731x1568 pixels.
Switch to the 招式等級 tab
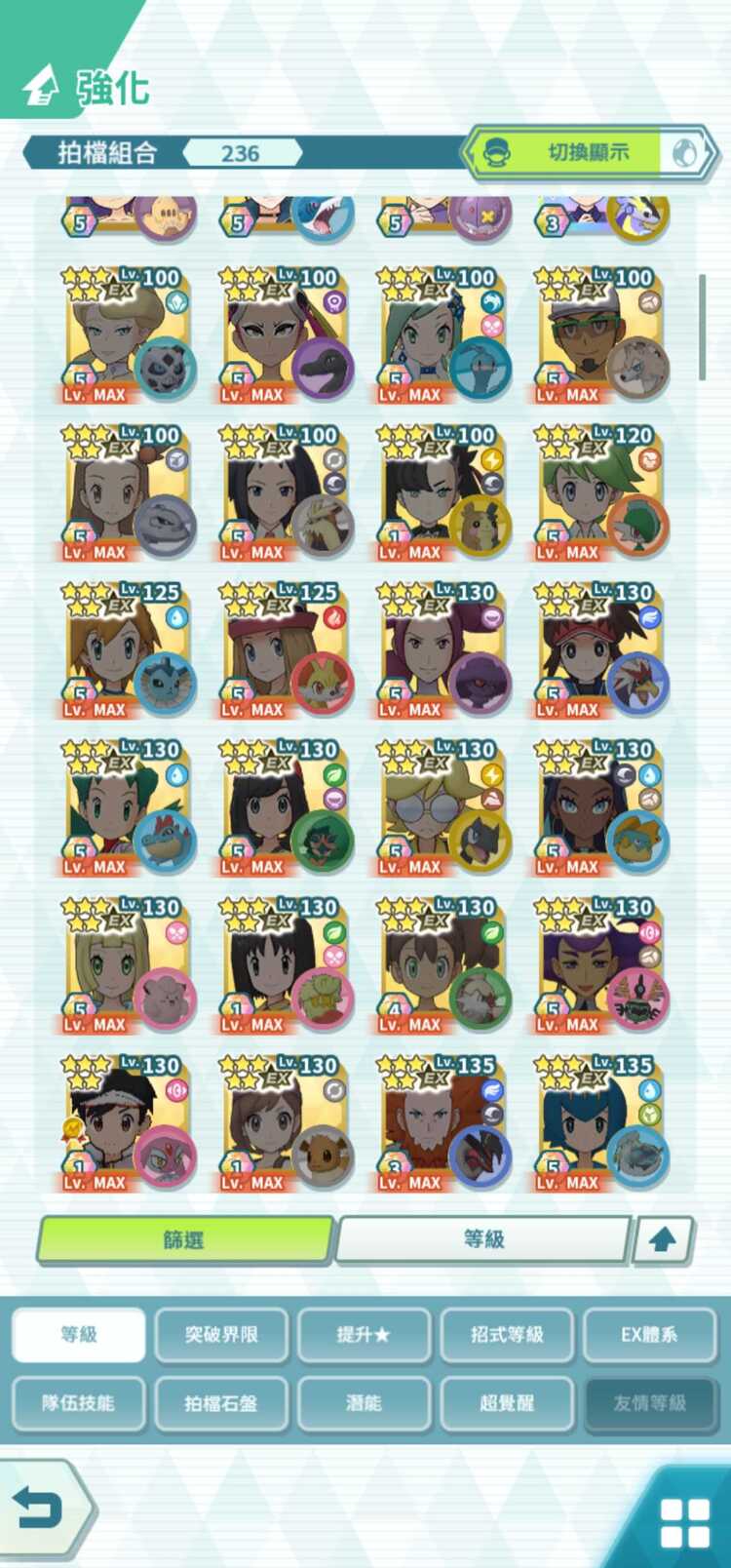coord(507,1334)
